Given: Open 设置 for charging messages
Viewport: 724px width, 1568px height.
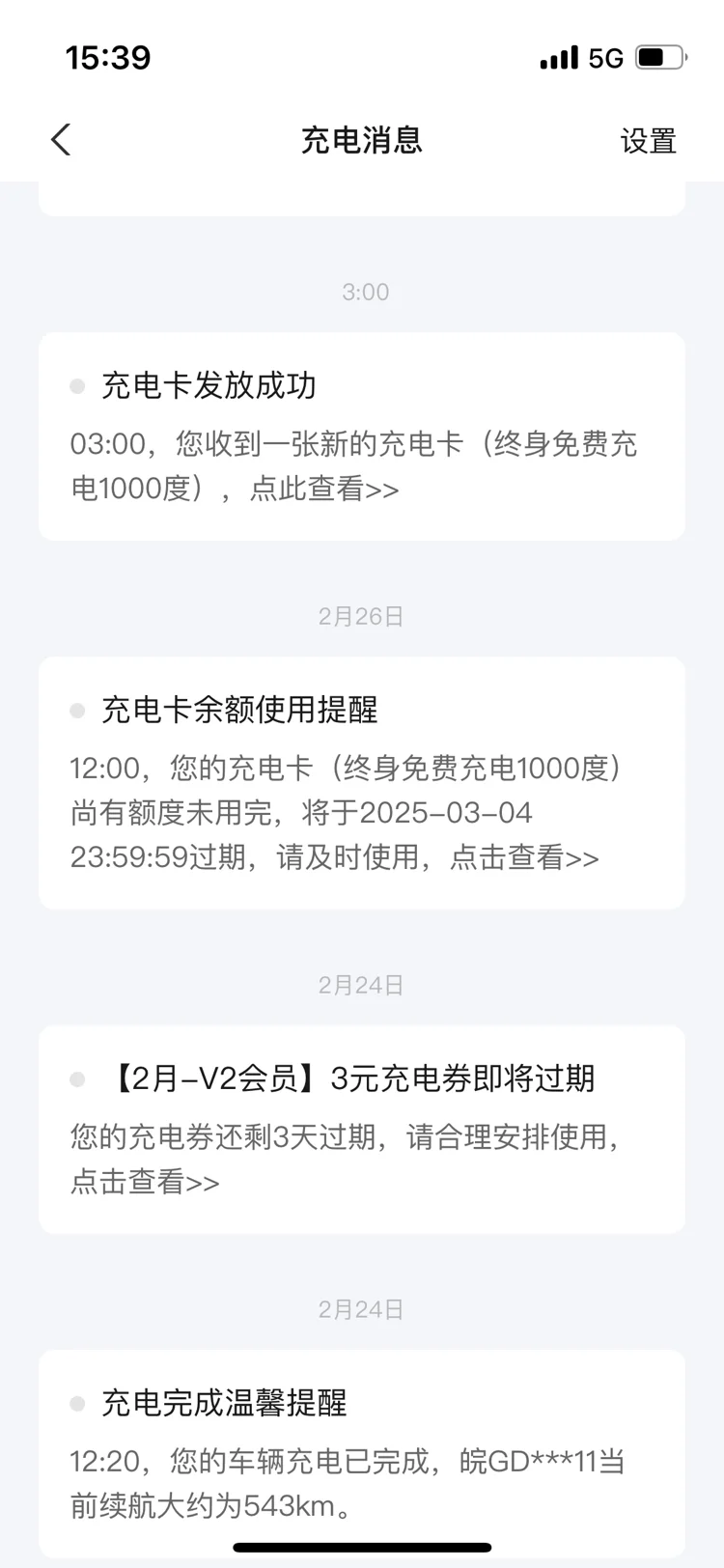Looking at the screenshot, I should click(x=648, y=141).
